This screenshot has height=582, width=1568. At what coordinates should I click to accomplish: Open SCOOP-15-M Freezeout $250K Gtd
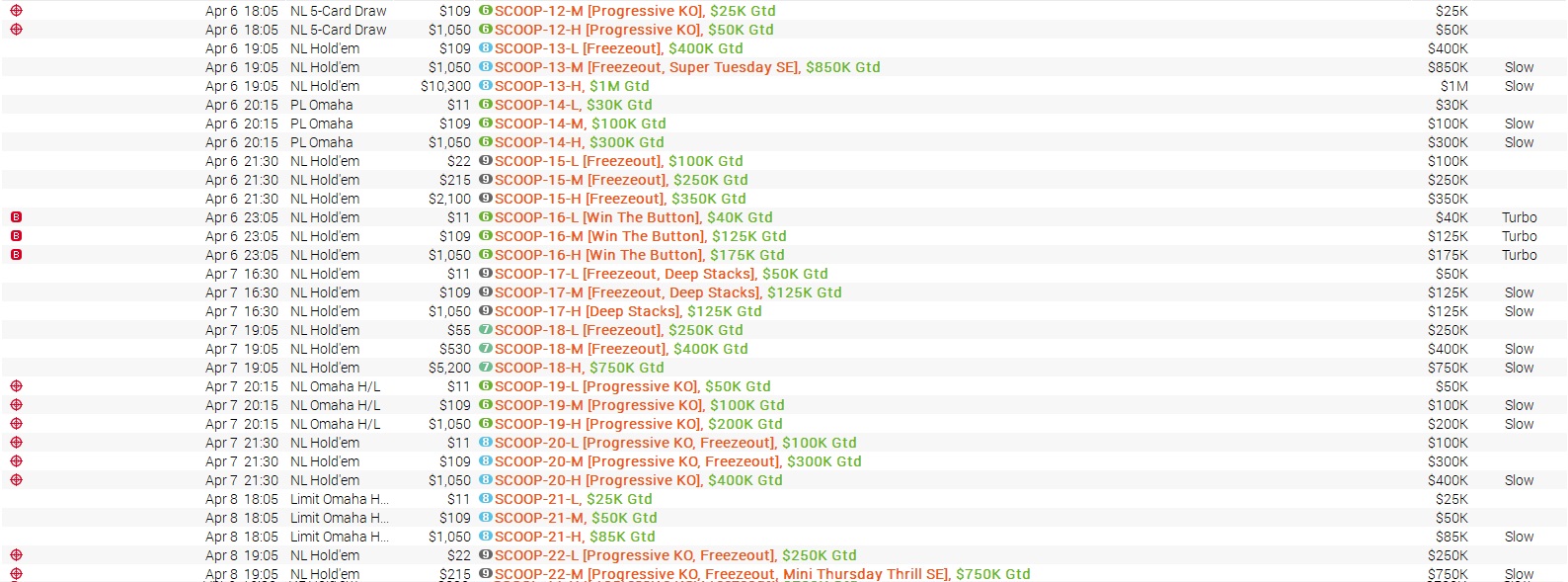pos(621,180)
